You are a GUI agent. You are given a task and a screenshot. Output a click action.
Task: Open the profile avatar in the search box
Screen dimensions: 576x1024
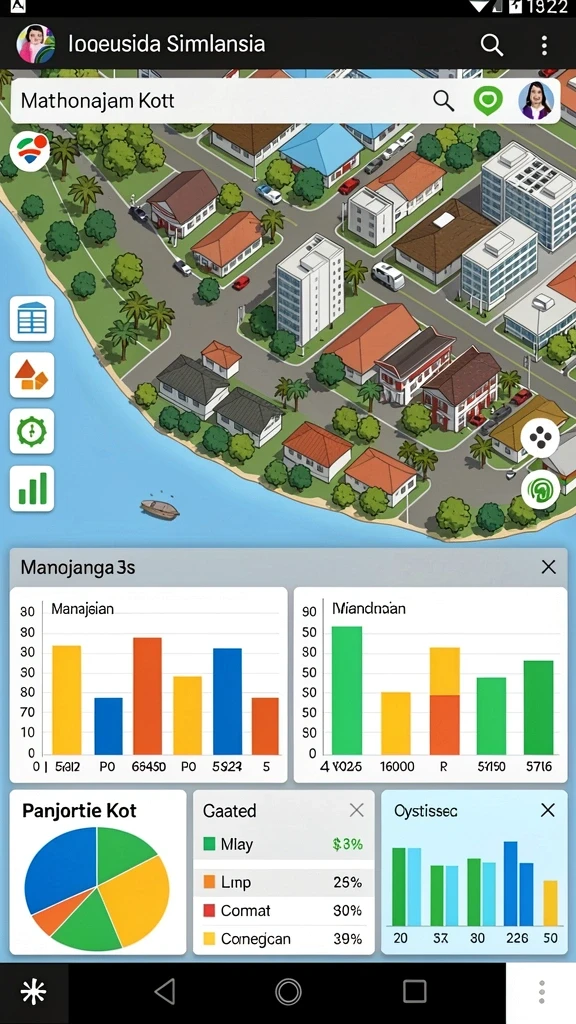click(x=536, y=101)
